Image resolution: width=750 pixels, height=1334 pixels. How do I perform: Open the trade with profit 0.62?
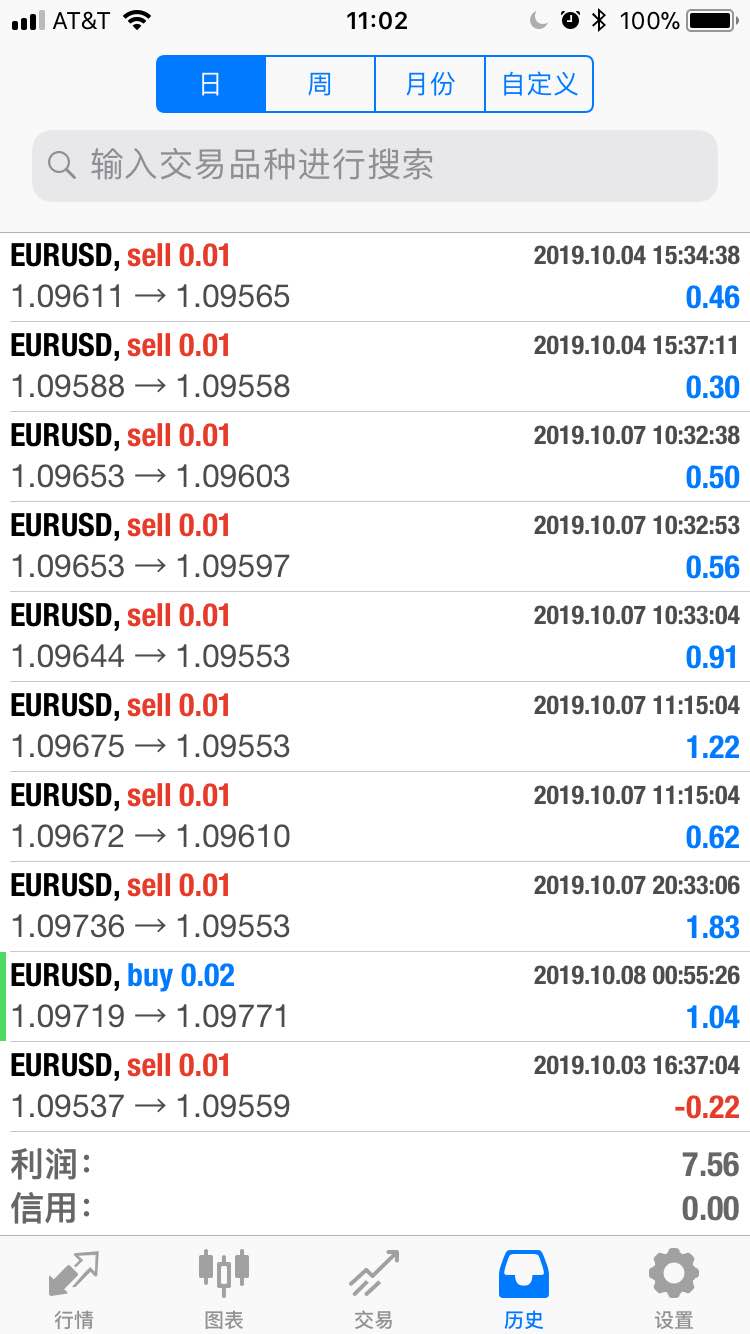[375, 817]
